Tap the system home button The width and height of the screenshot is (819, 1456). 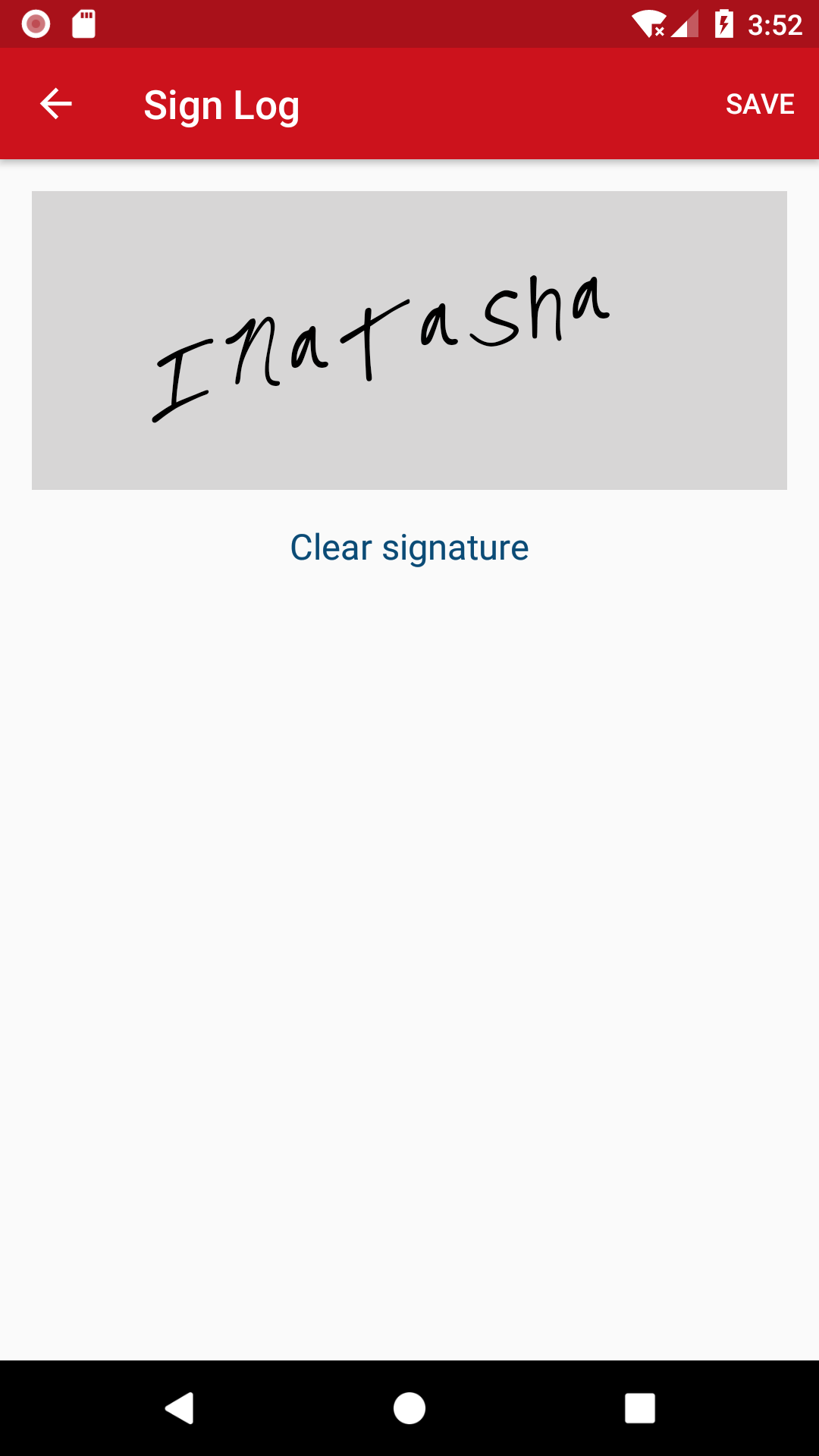[409, 1408]
